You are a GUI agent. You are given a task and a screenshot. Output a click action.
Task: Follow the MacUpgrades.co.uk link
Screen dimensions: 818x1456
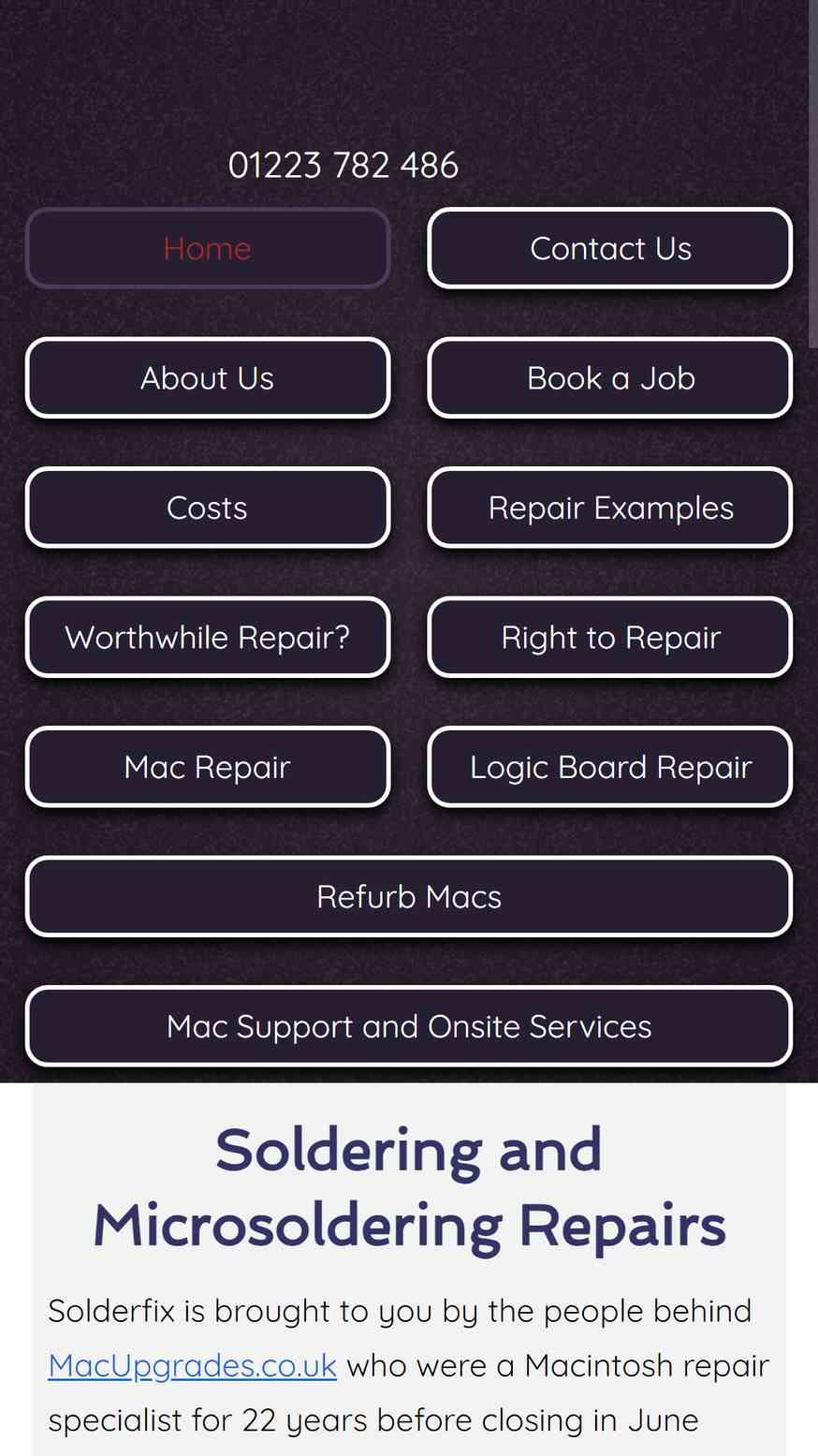192,1366
